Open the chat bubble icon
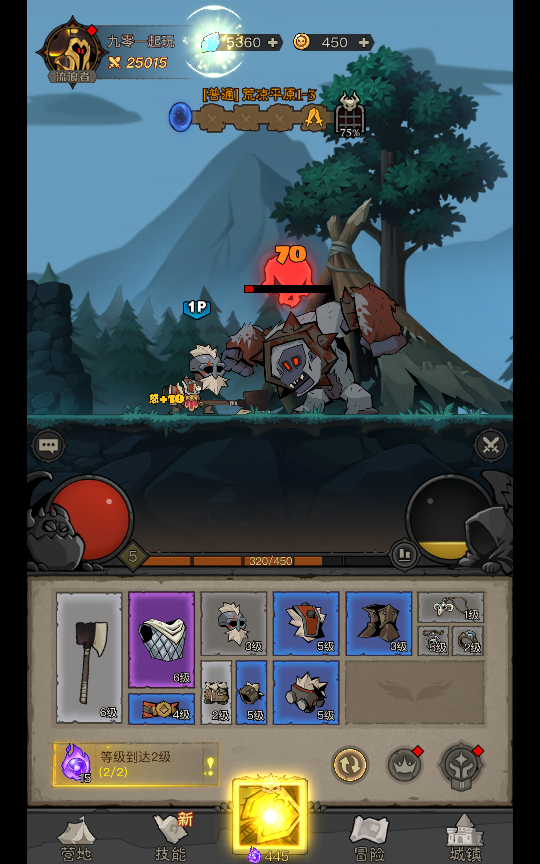Screen dimensions: 540x864 pos(48,445)
